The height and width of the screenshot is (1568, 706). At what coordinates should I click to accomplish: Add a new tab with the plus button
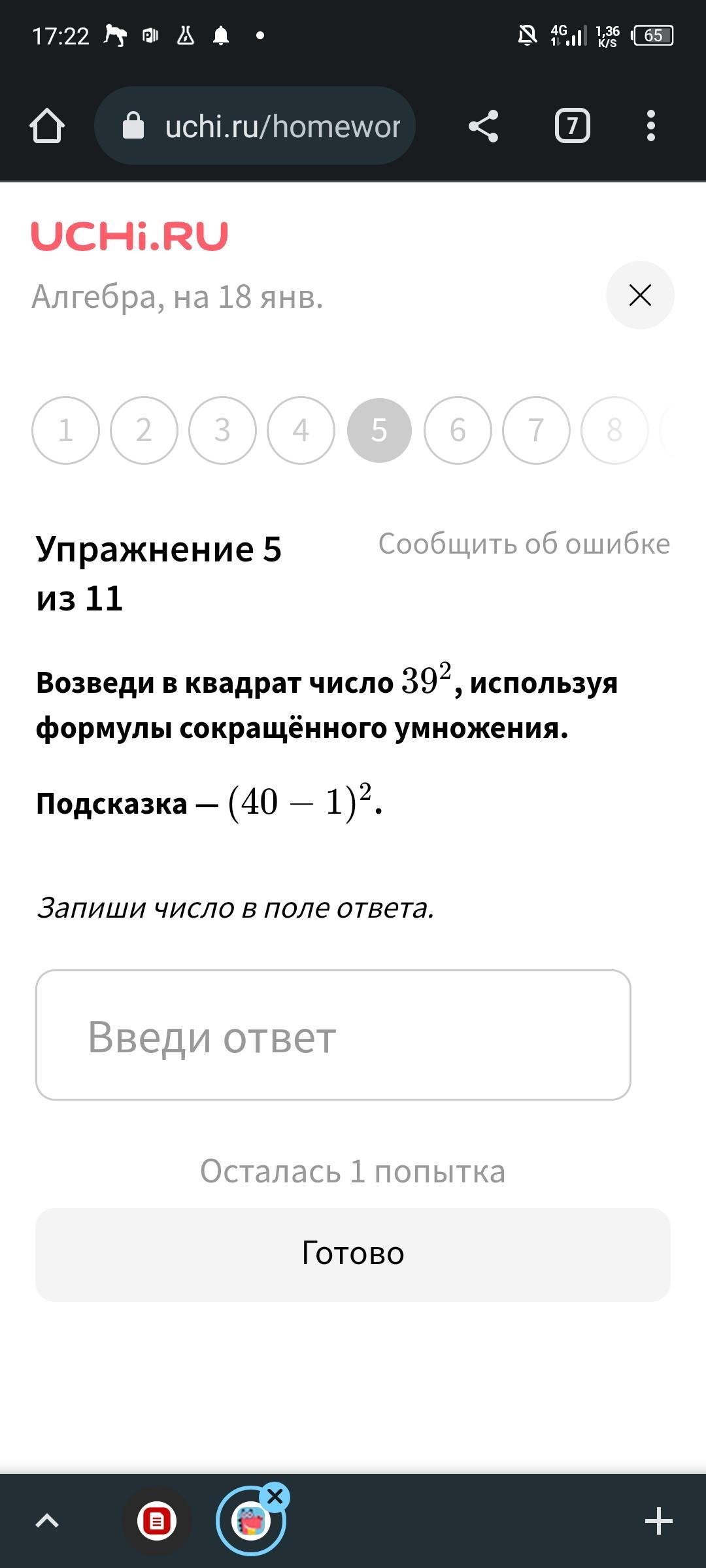pos(658,1521)
